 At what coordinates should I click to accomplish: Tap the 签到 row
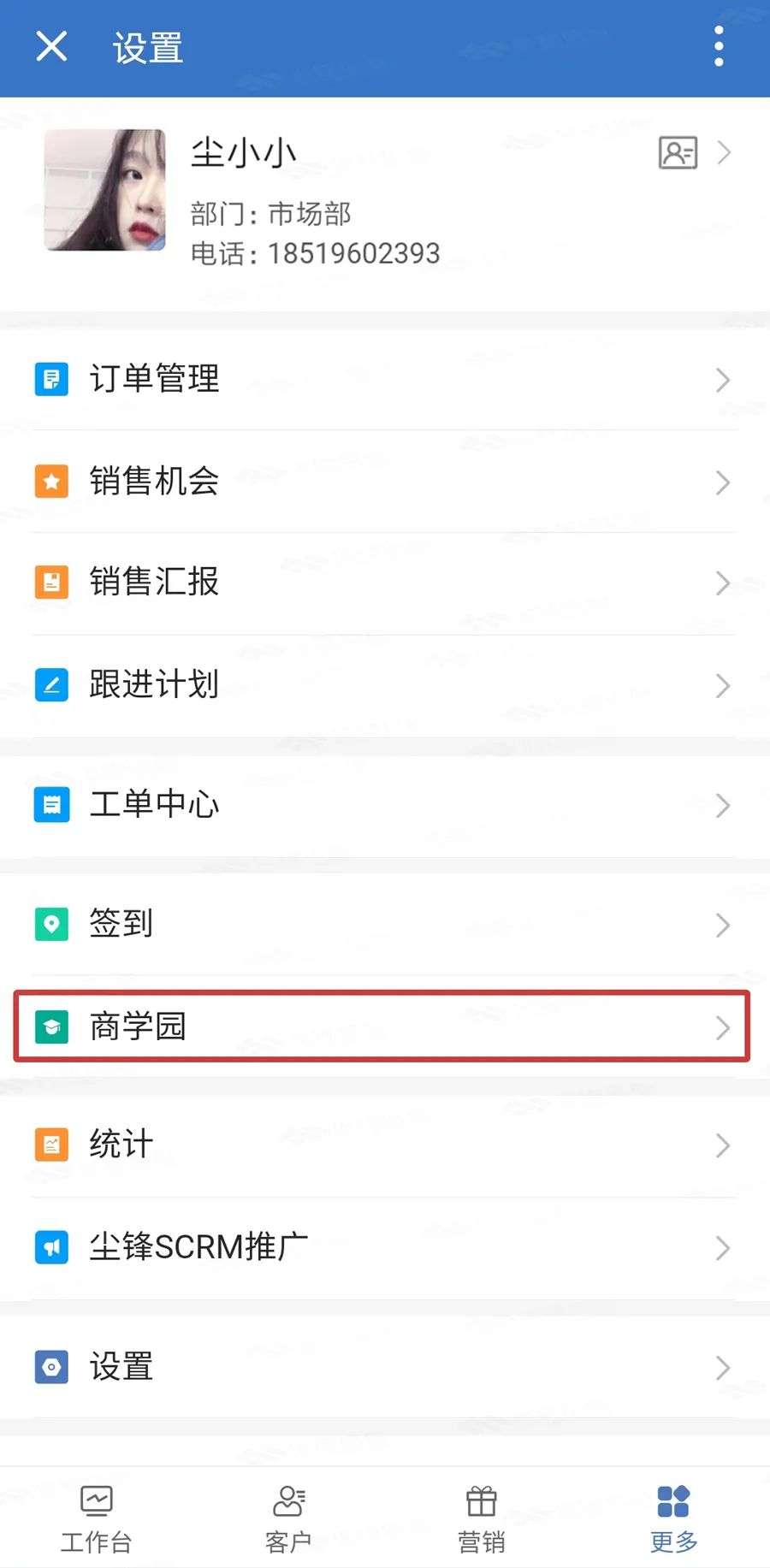coord(385,924)
